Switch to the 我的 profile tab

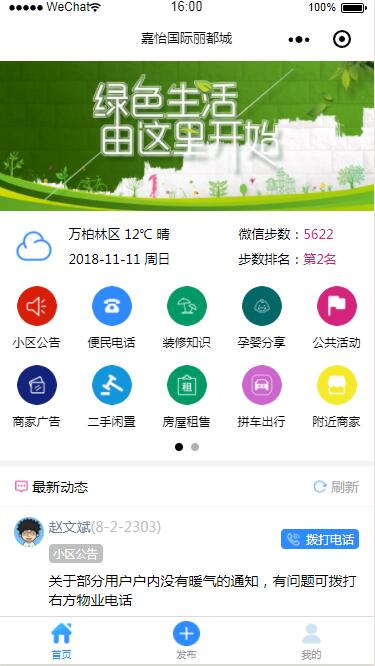(311, 641)
